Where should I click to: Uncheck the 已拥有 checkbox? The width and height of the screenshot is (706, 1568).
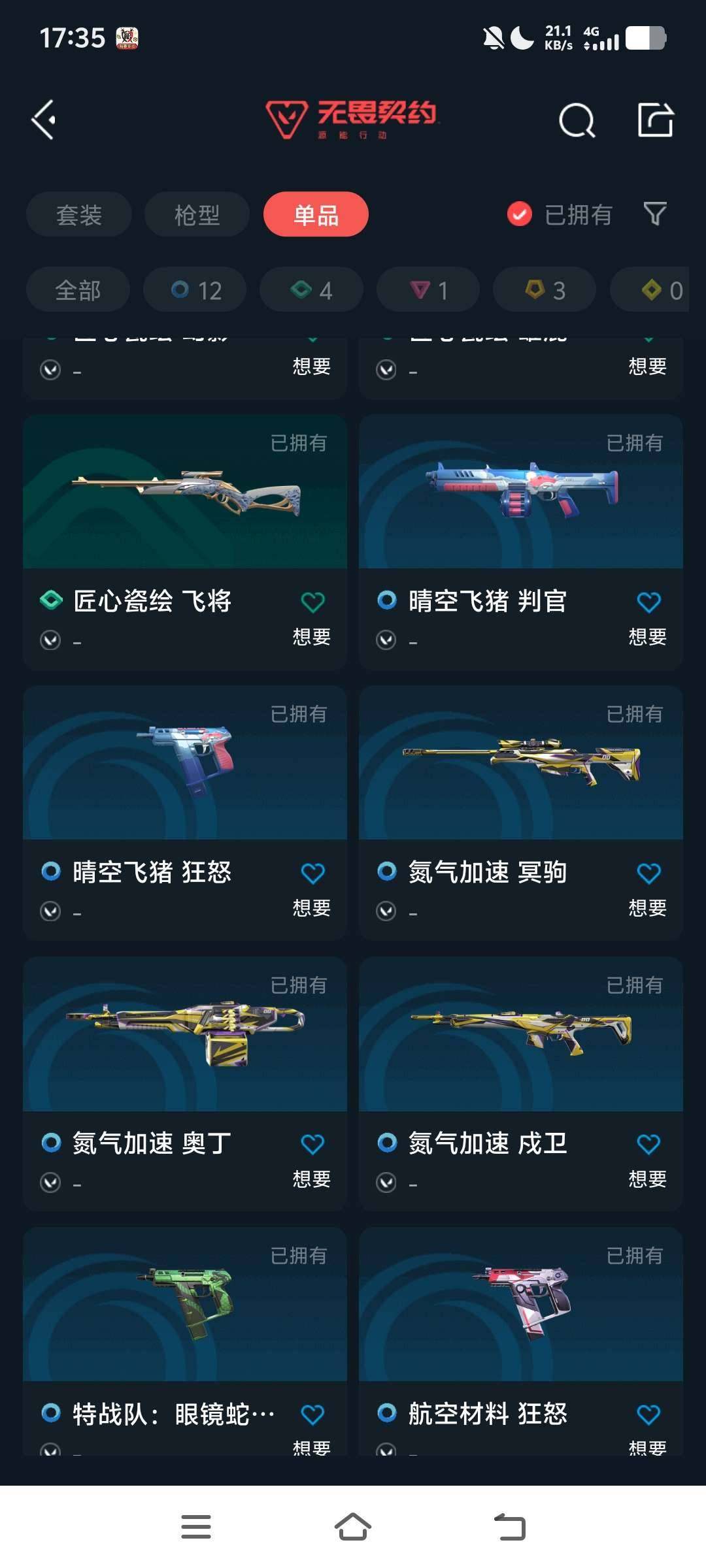point(520,214)
